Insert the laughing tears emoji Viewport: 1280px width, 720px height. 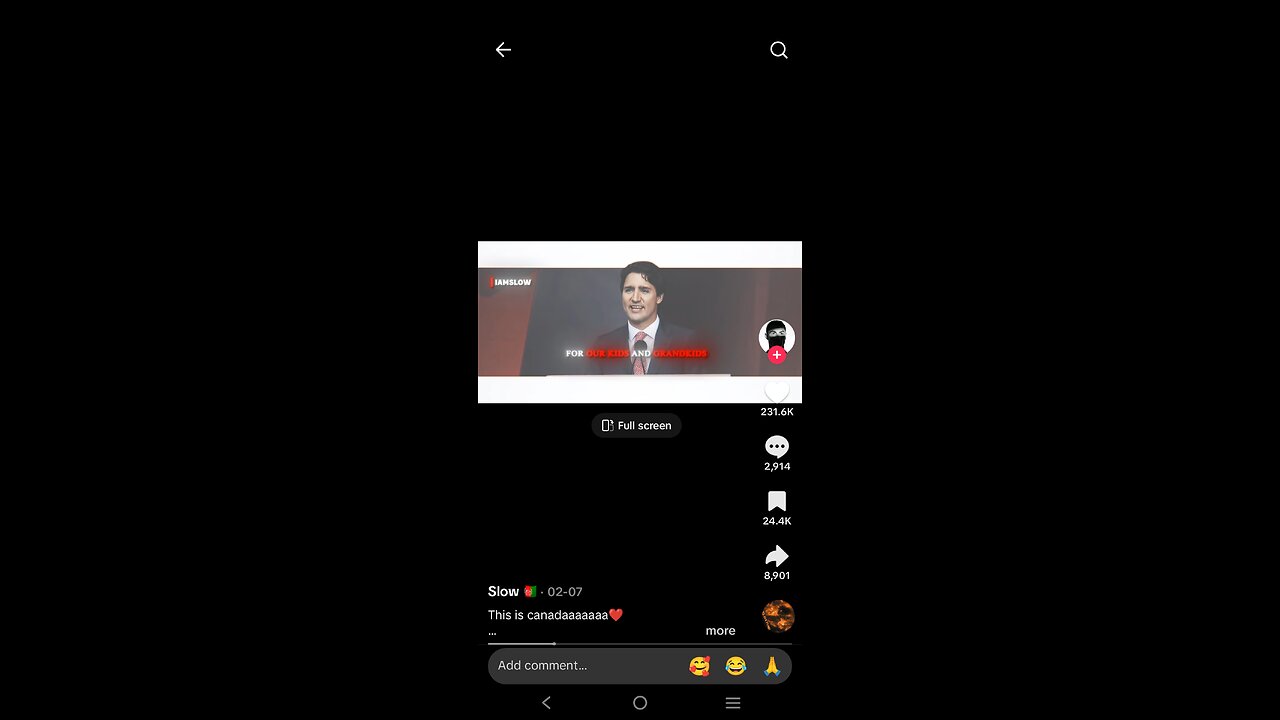point(736,665)
